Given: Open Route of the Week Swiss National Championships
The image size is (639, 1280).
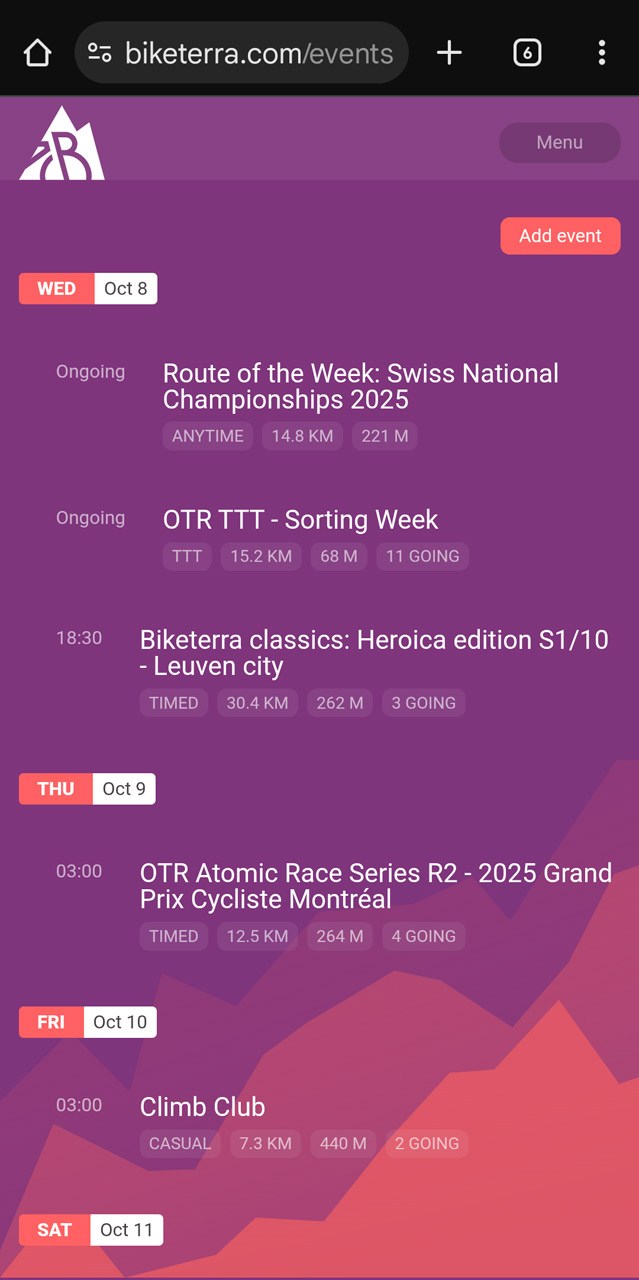Looking at the screenshot, I should click(360, 387).
